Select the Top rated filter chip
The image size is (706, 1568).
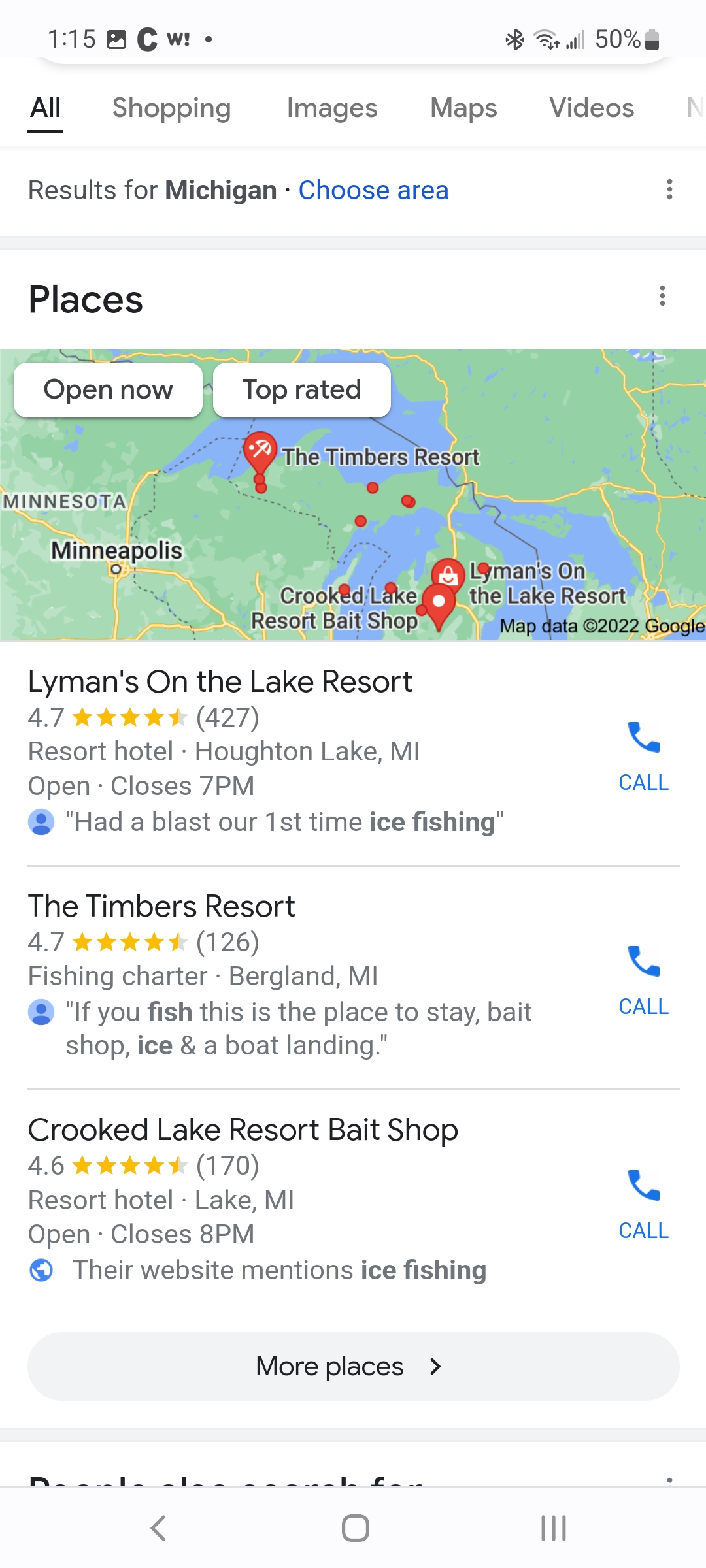[x=301, y=389]
